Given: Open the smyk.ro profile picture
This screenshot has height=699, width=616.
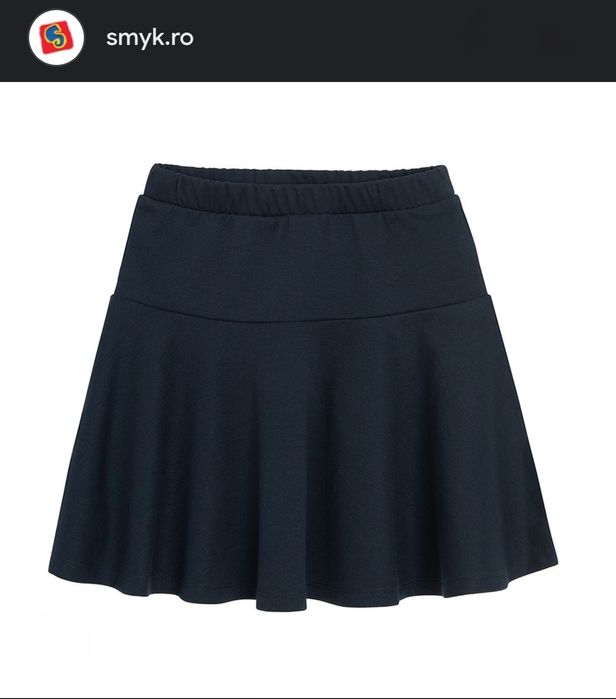Looking at the screenshot, I should click(x=56, y=39).
